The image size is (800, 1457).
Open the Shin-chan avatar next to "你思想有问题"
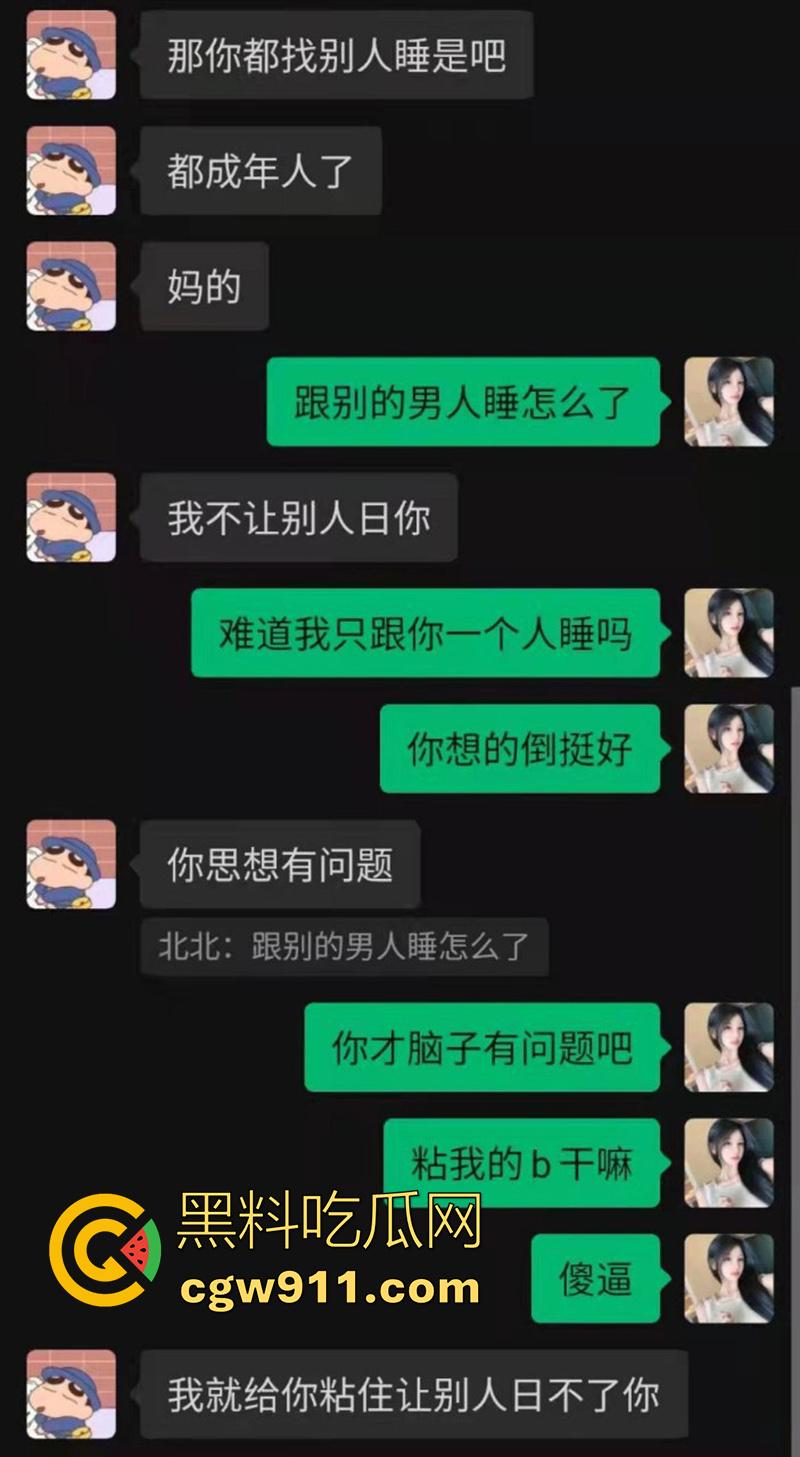(x=68, y=865)
